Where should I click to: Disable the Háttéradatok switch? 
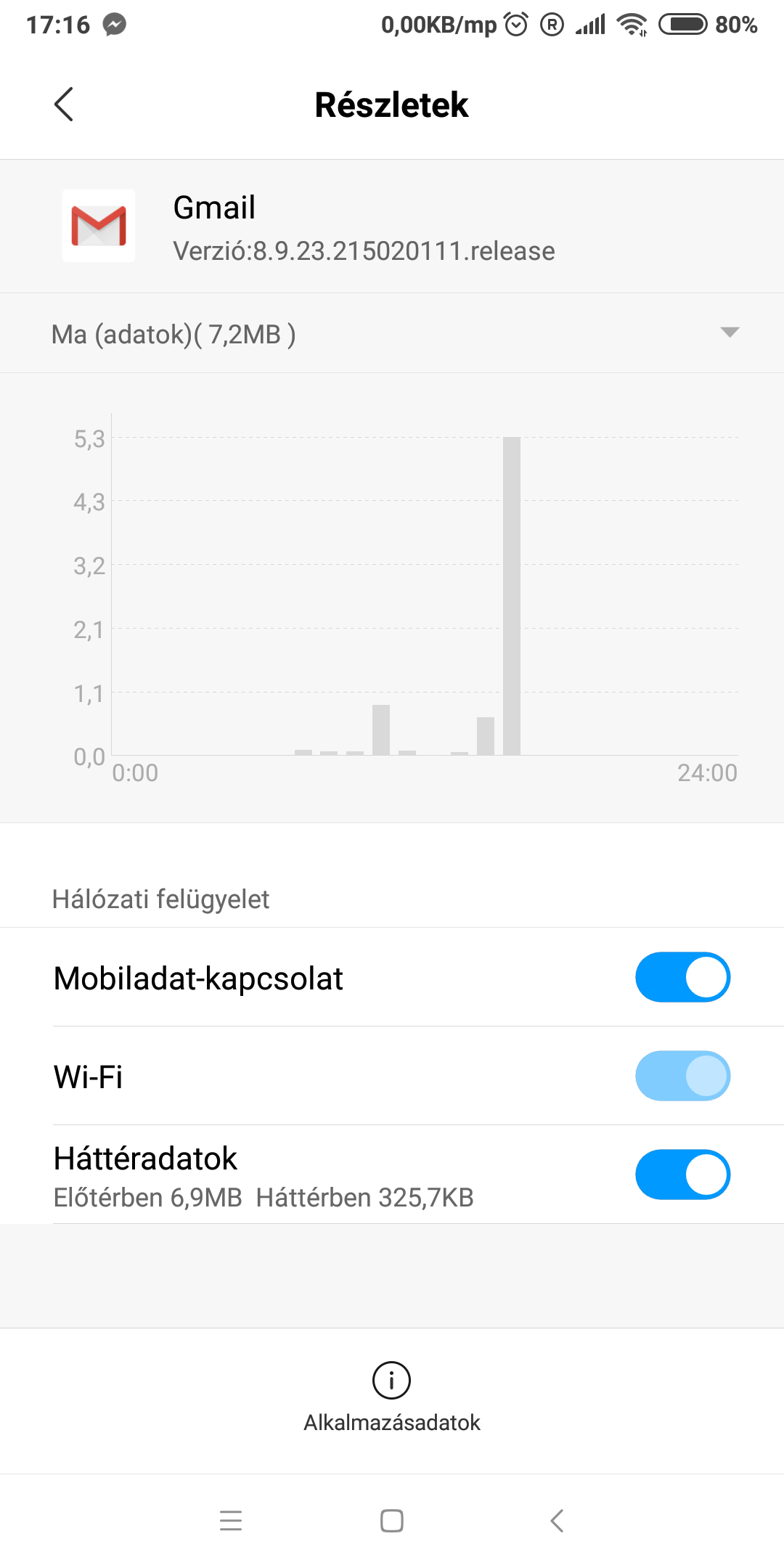click(x=682, y=1175)
